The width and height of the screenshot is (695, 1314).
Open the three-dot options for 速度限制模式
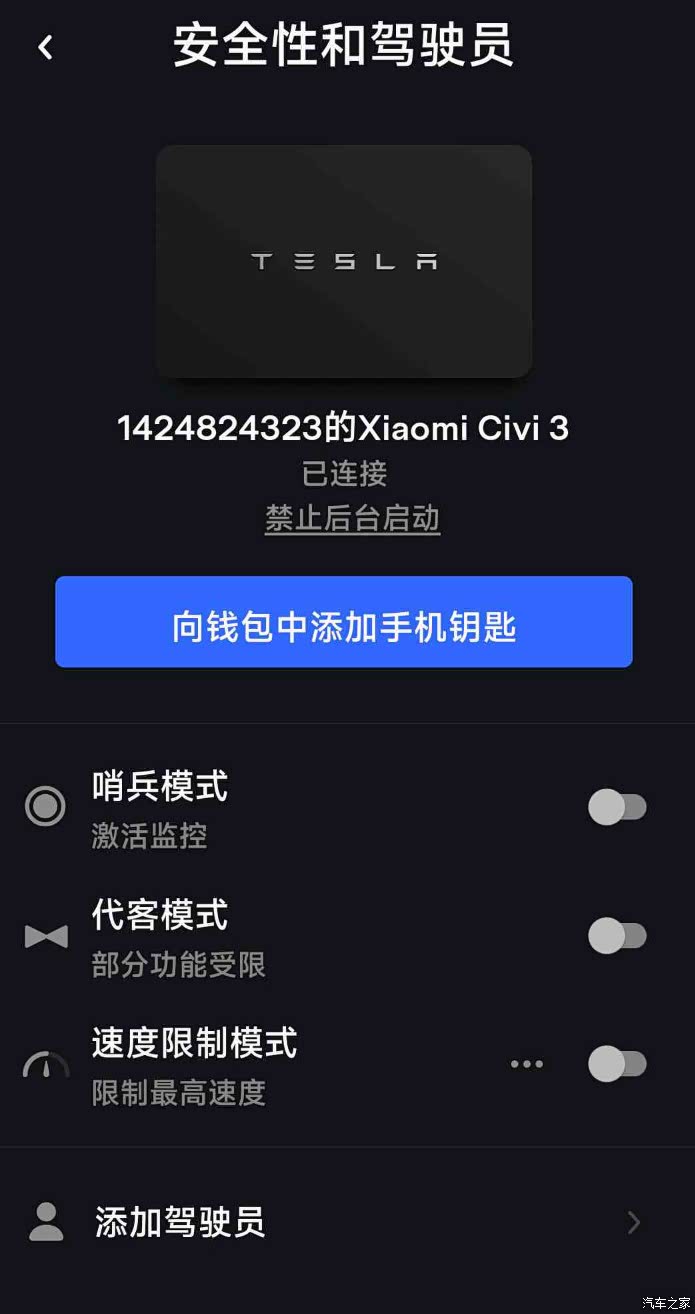(527, 1064)
